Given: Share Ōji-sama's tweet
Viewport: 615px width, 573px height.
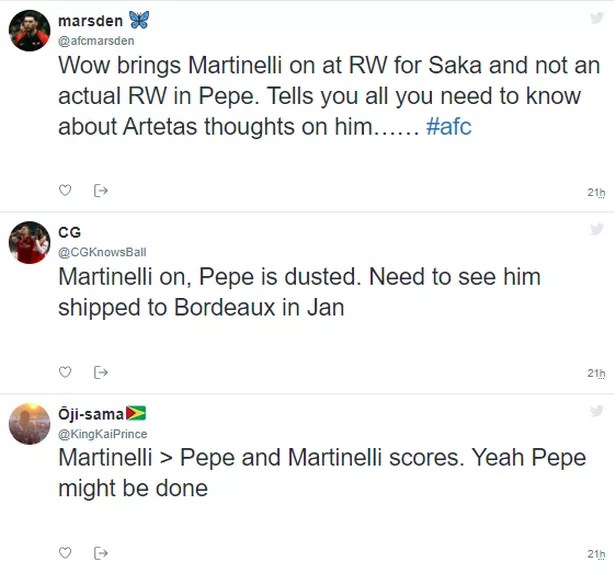Looking at the screenshot, I should click(100, 553).
